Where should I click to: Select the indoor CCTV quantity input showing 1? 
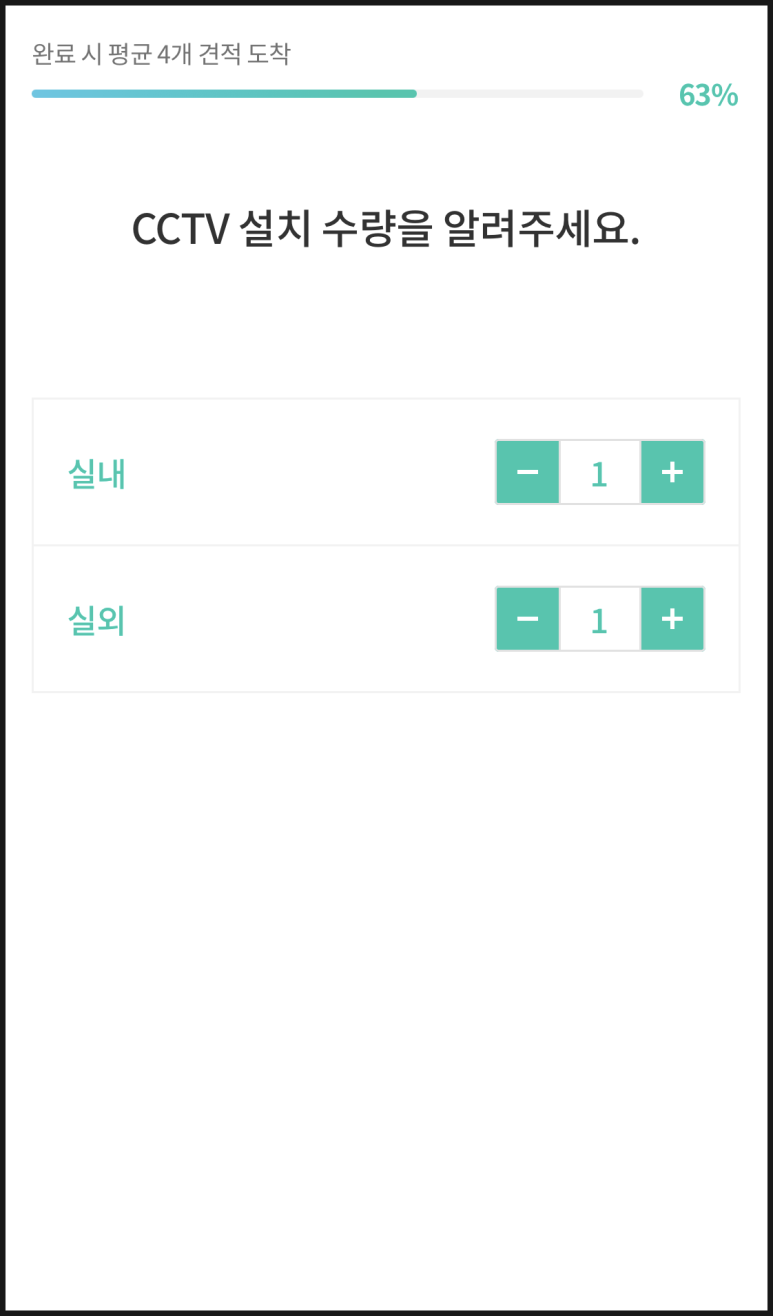[600, 472]
